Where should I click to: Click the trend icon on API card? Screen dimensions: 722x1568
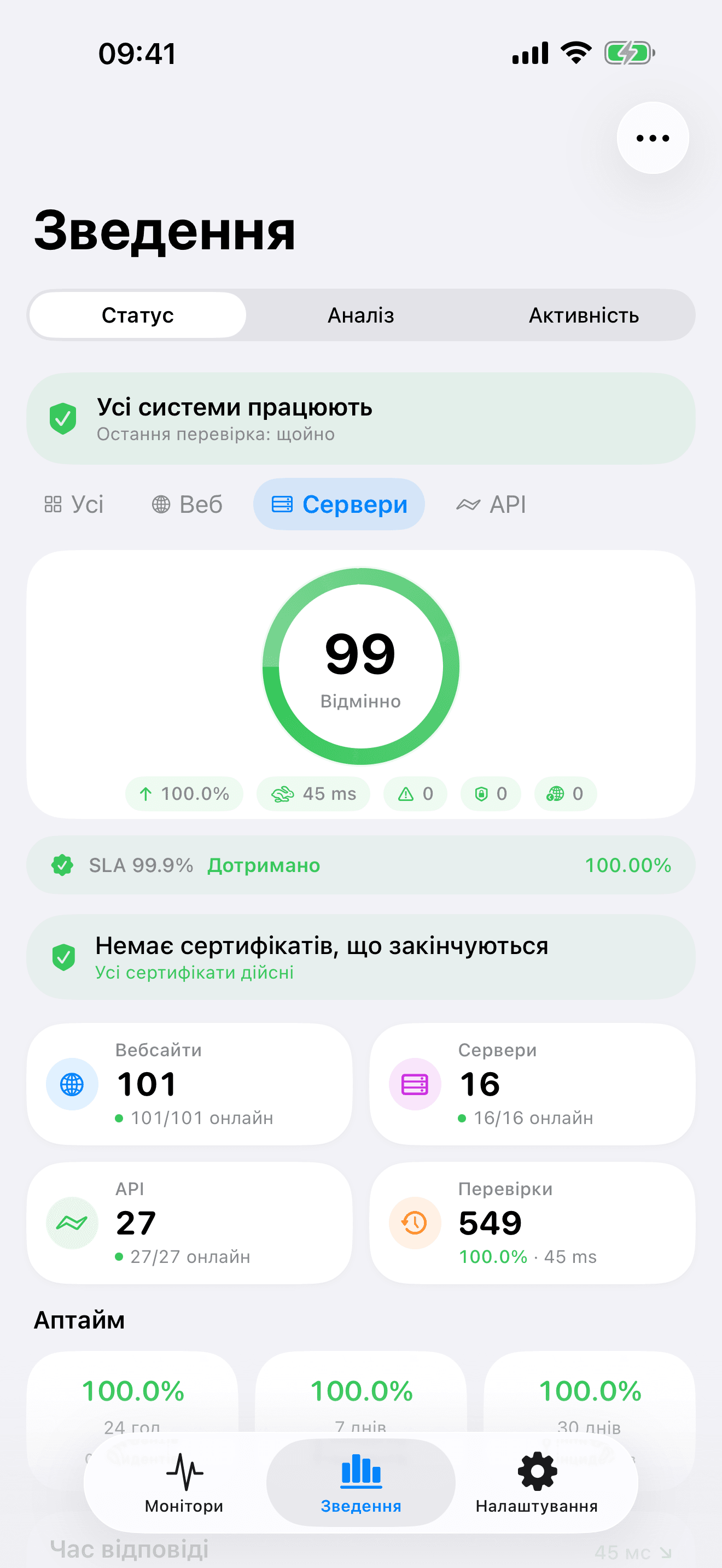(x=72, y=1223)
